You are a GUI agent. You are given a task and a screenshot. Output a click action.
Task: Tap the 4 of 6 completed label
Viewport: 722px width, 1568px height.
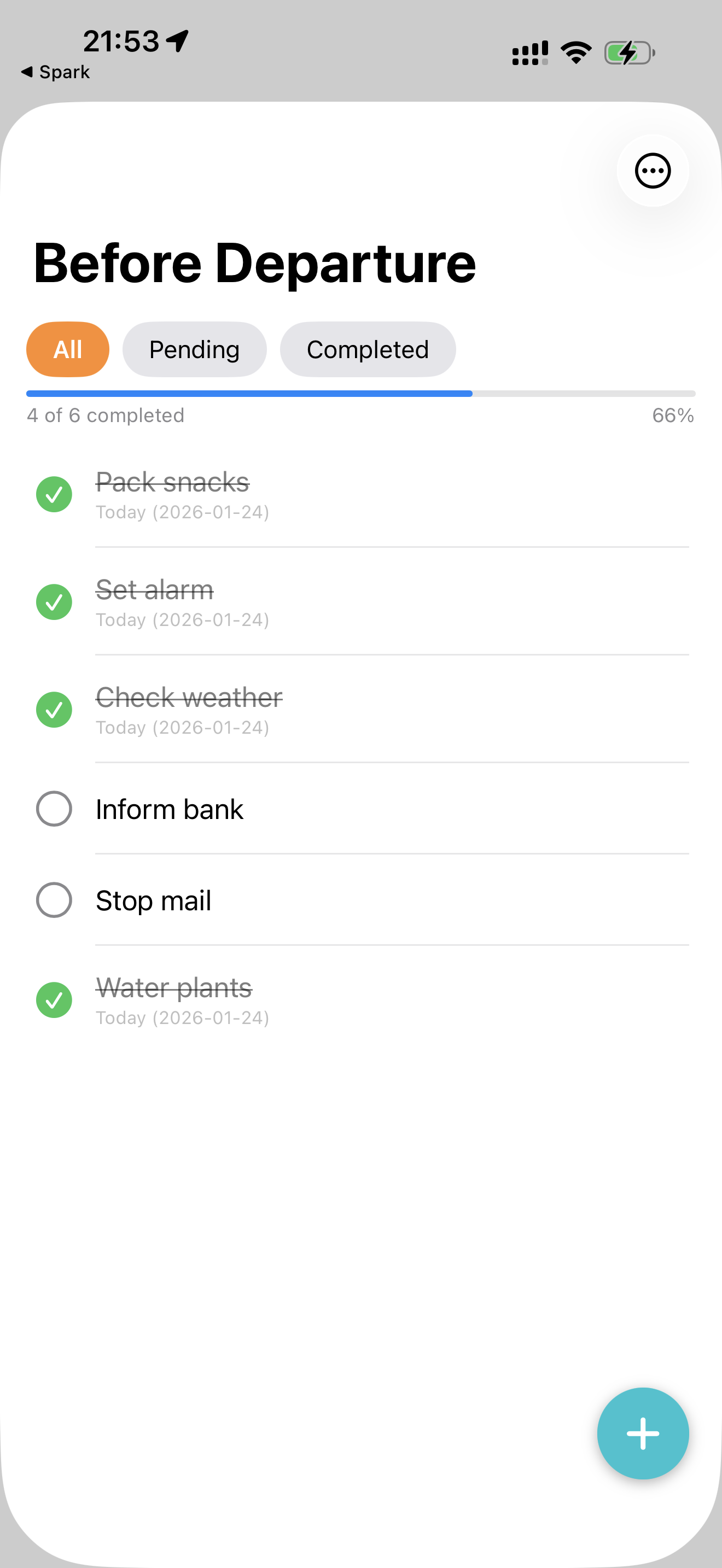pos(104,415)
